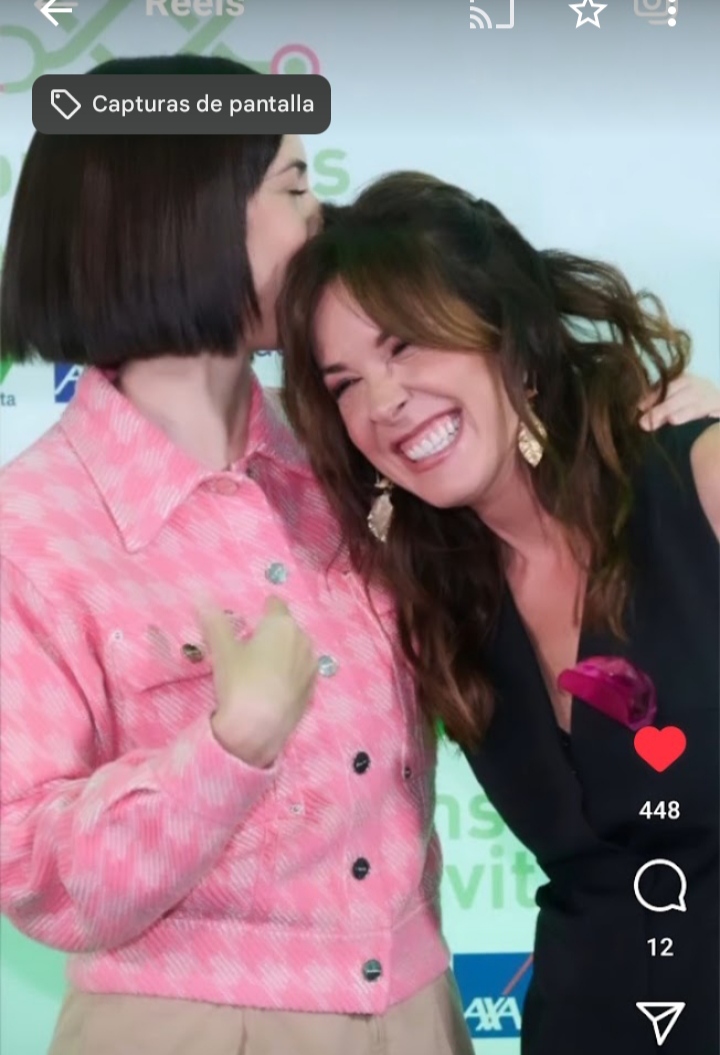Mark this photo as favorite with the star

pos(588,12)
